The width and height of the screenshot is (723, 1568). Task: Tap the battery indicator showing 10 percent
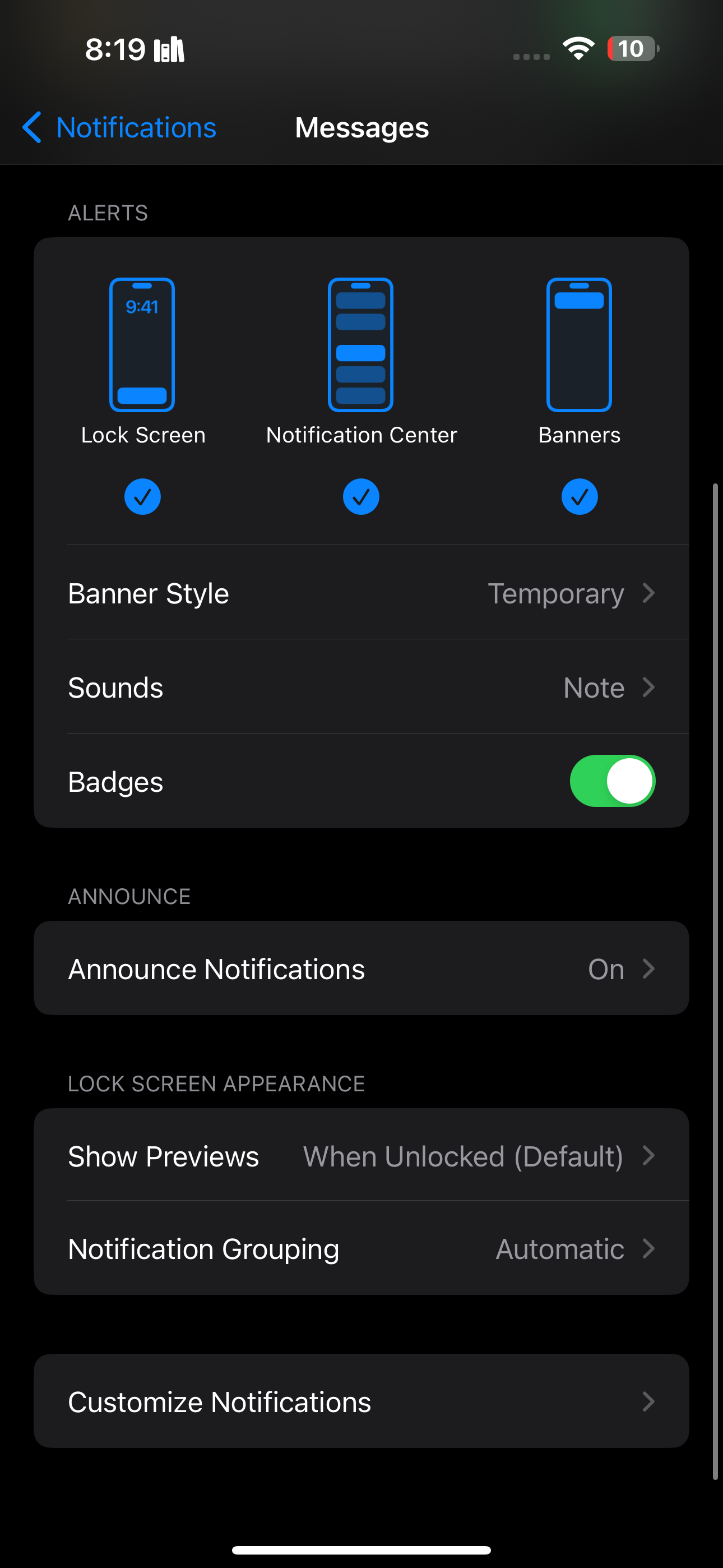(631, 49)
